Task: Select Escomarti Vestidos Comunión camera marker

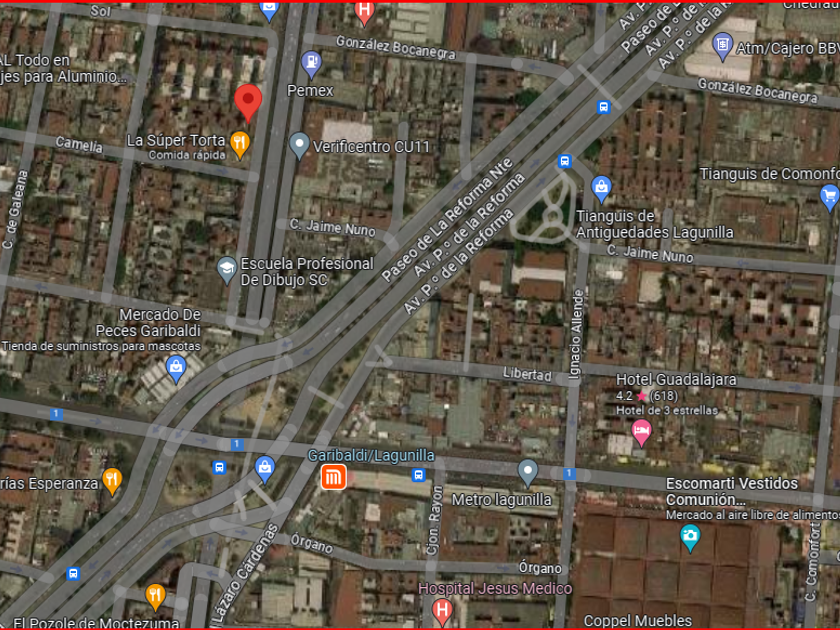Action: [690, 538]
